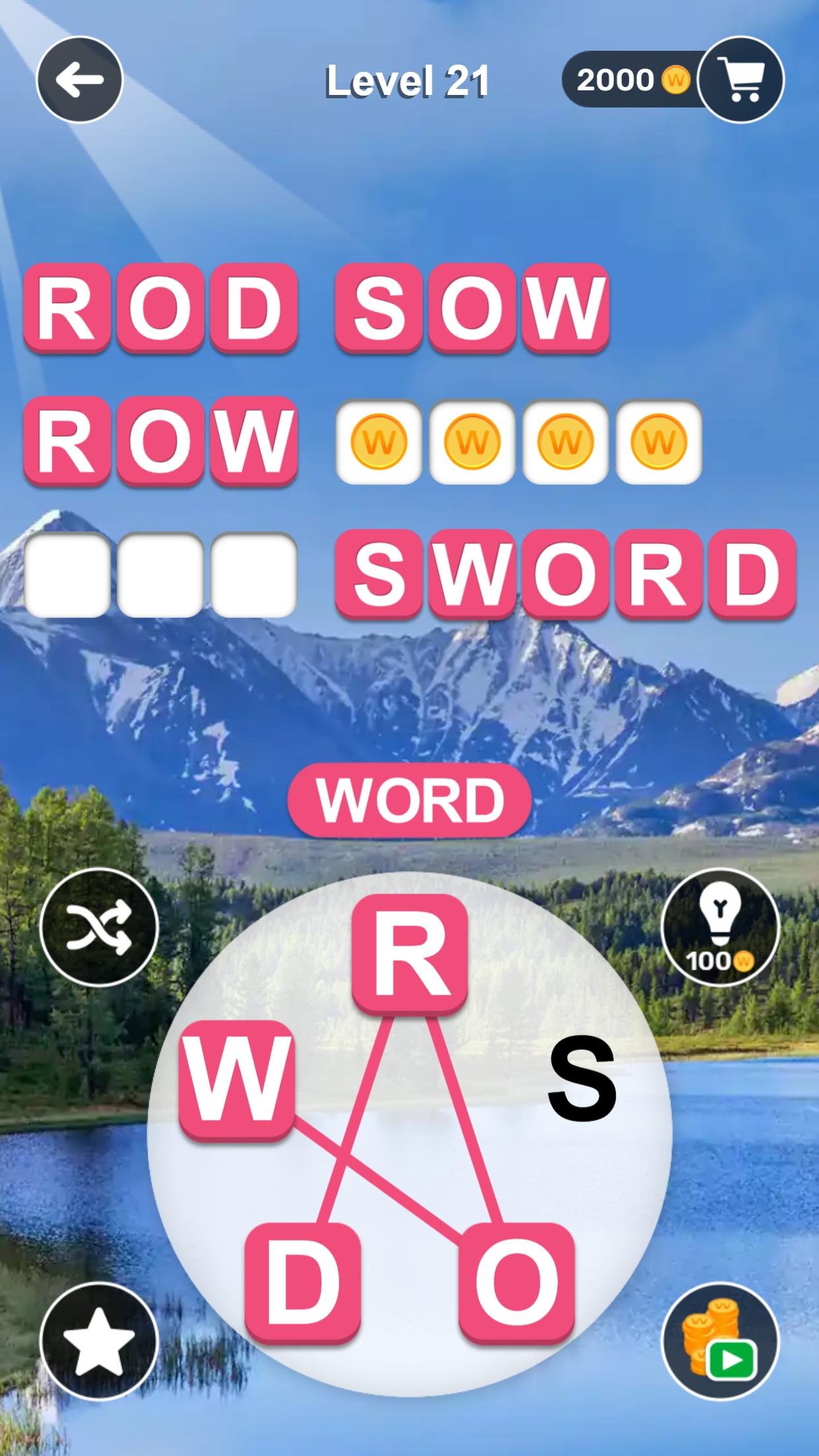Use the 100-coin lightbulb hint
This screenshot has height=1456, width=819.
pyautogui.click(x=720, y=927)
